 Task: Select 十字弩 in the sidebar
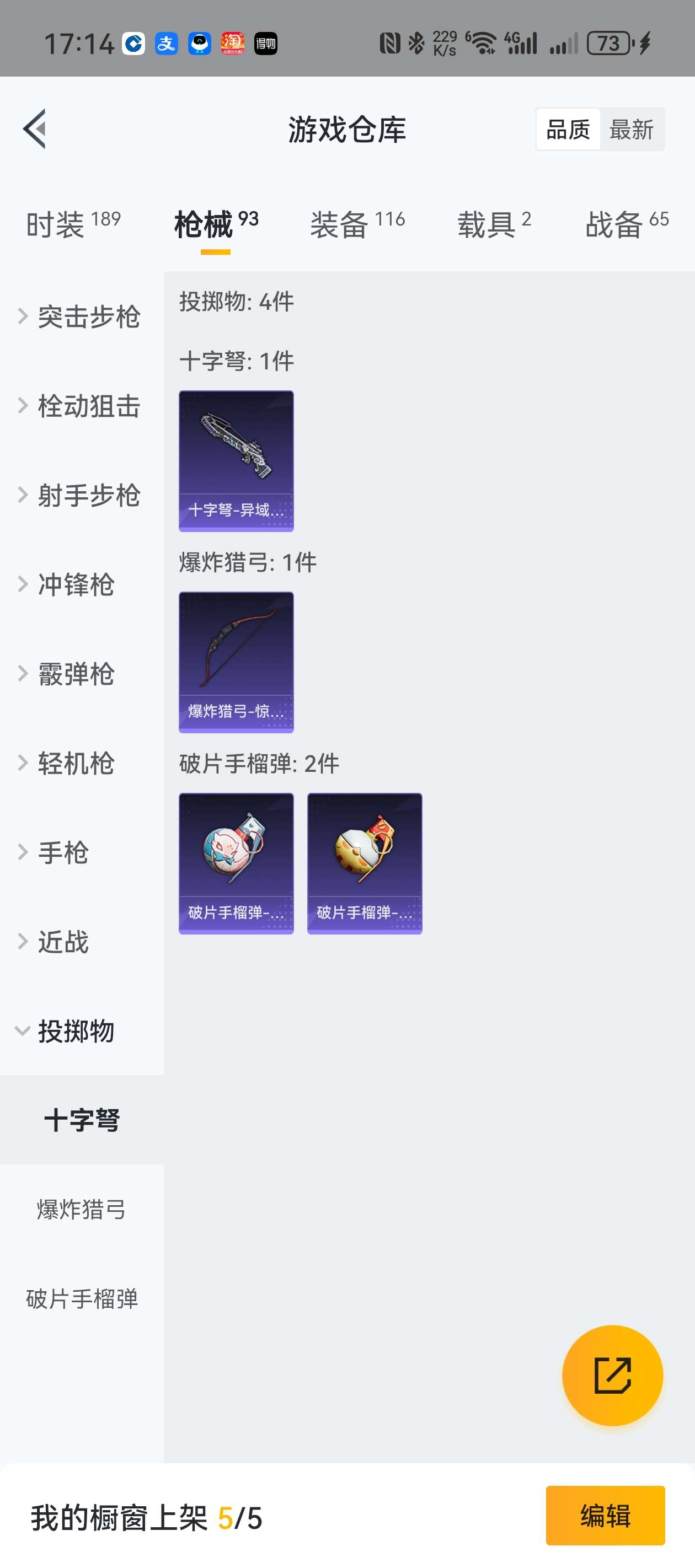[x=81, y=1120]
